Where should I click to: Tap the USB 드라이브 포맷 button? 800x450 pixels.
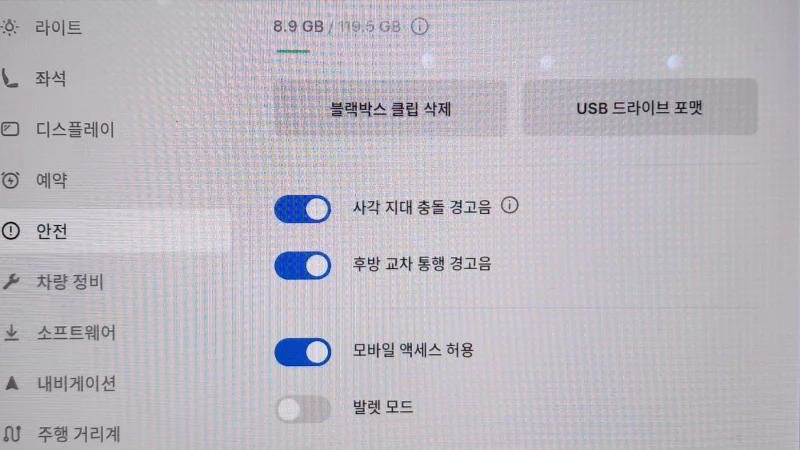[x=640, y=108]
